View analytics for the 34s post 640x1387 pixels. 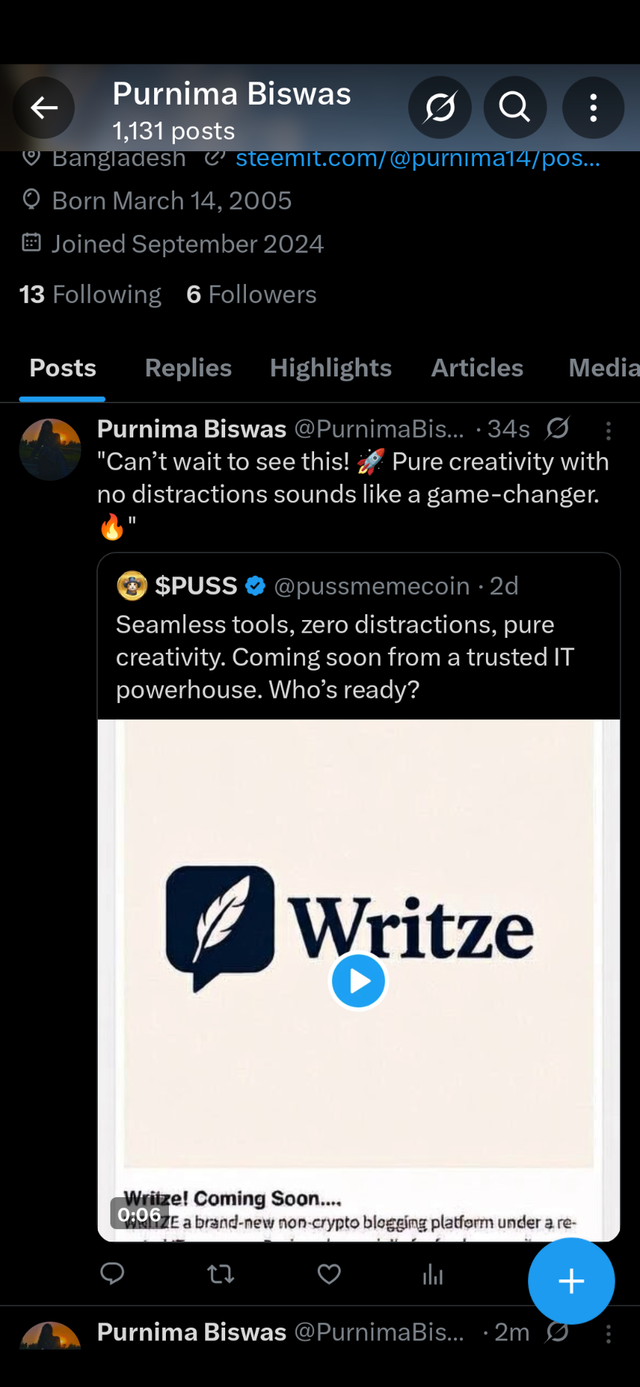(432, 1273)
